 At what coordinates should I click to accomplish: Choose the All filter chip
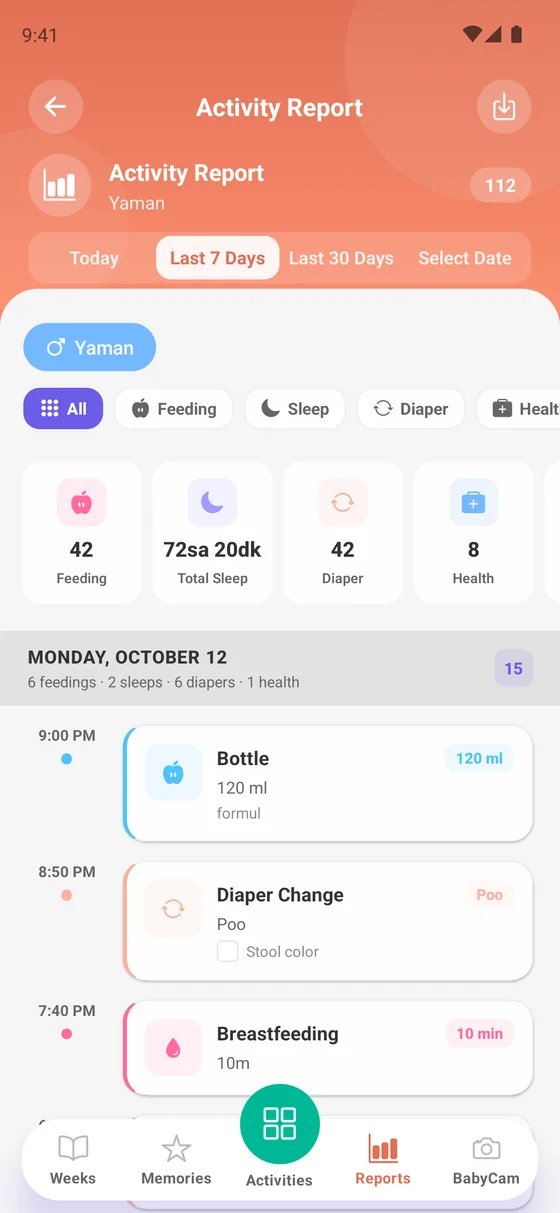[x=63, y=409]
